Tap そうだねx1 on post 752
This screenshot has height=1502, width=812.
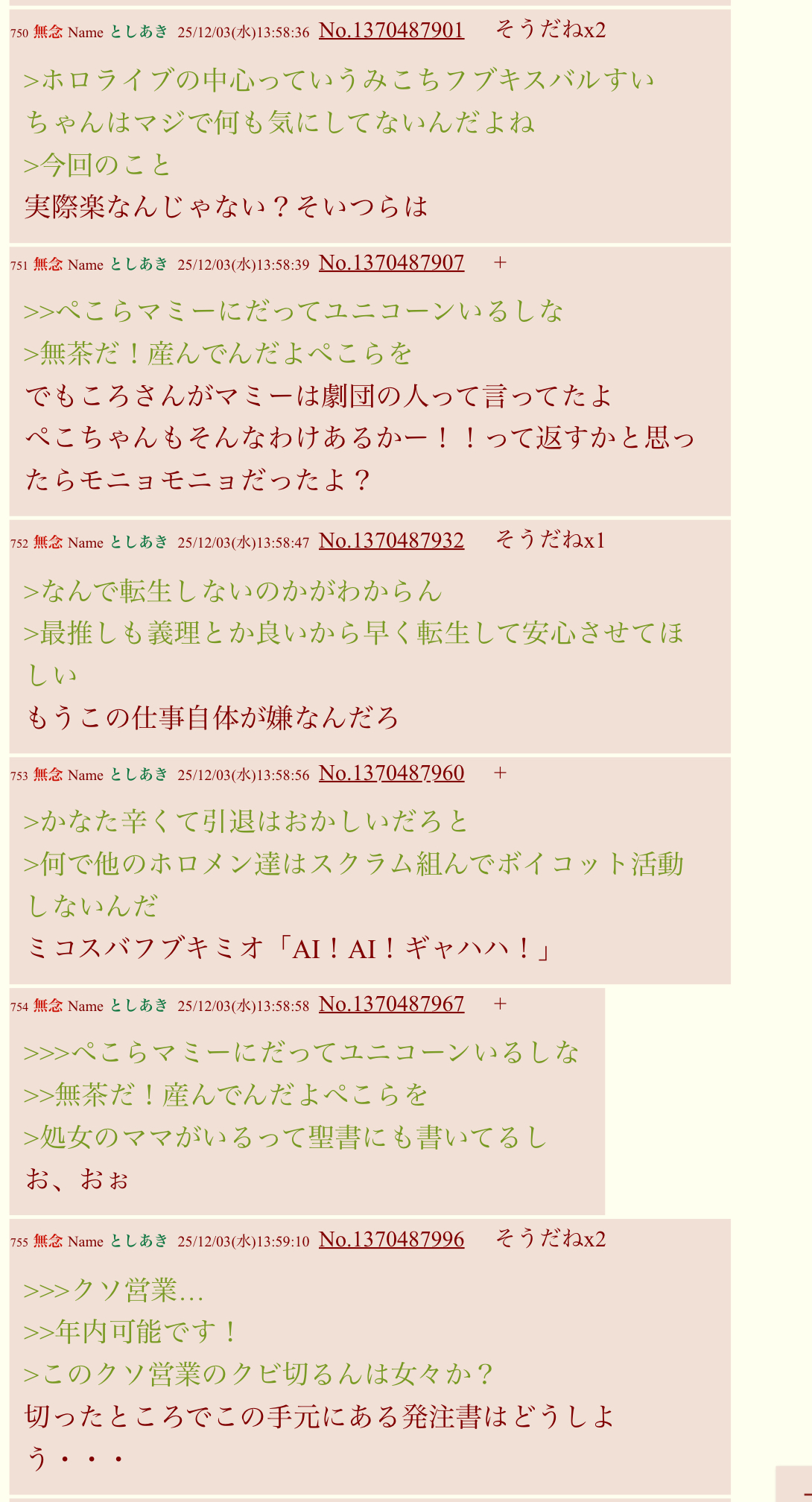pos(551,540)
